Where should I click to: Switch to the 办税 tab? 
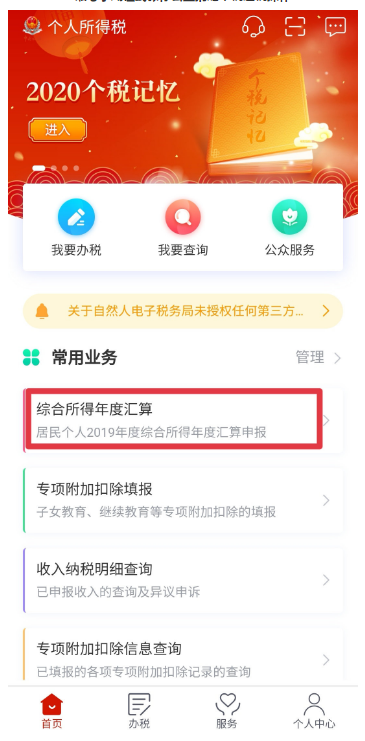(139, 711)
